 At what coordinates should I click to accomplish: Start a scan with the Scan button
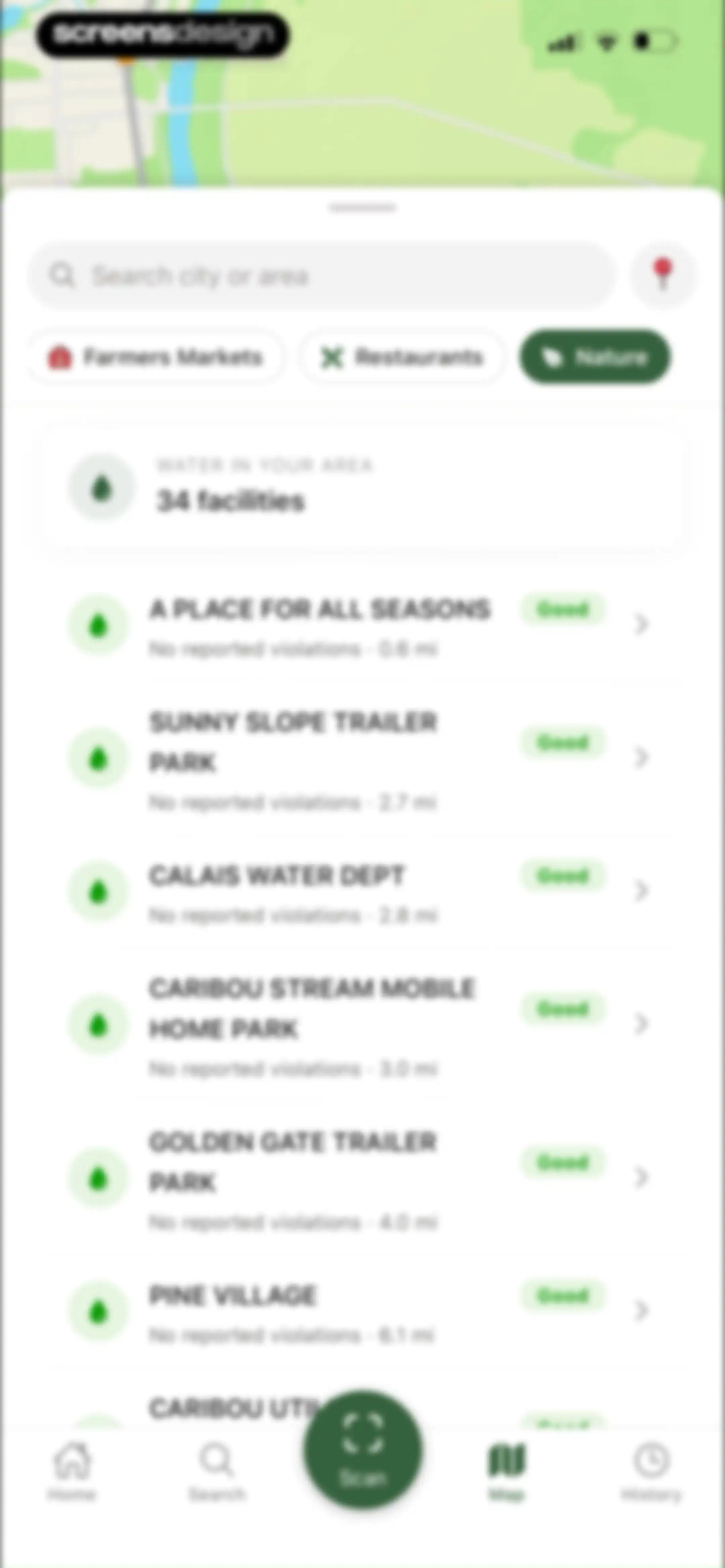tap(363, 1449)
